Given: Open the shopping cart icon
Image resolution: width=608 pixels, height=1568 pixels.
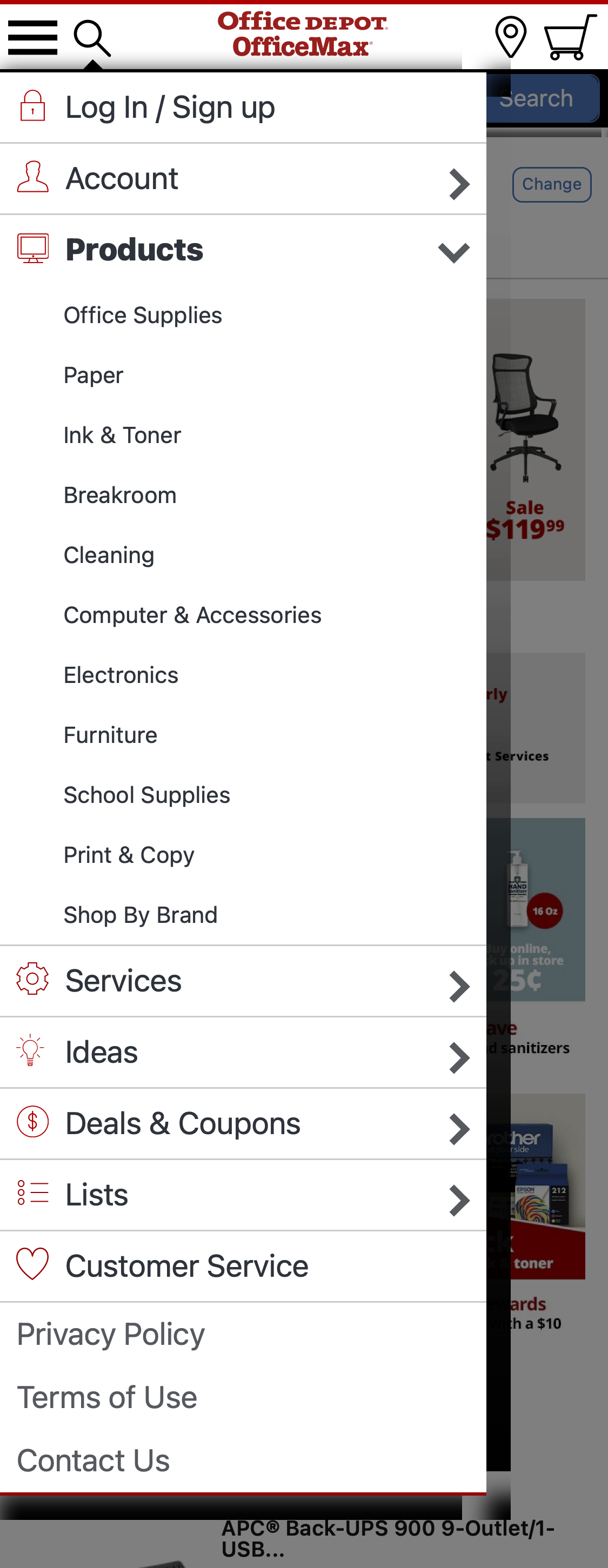Looking at the screenshot, I should pos(568,37).
